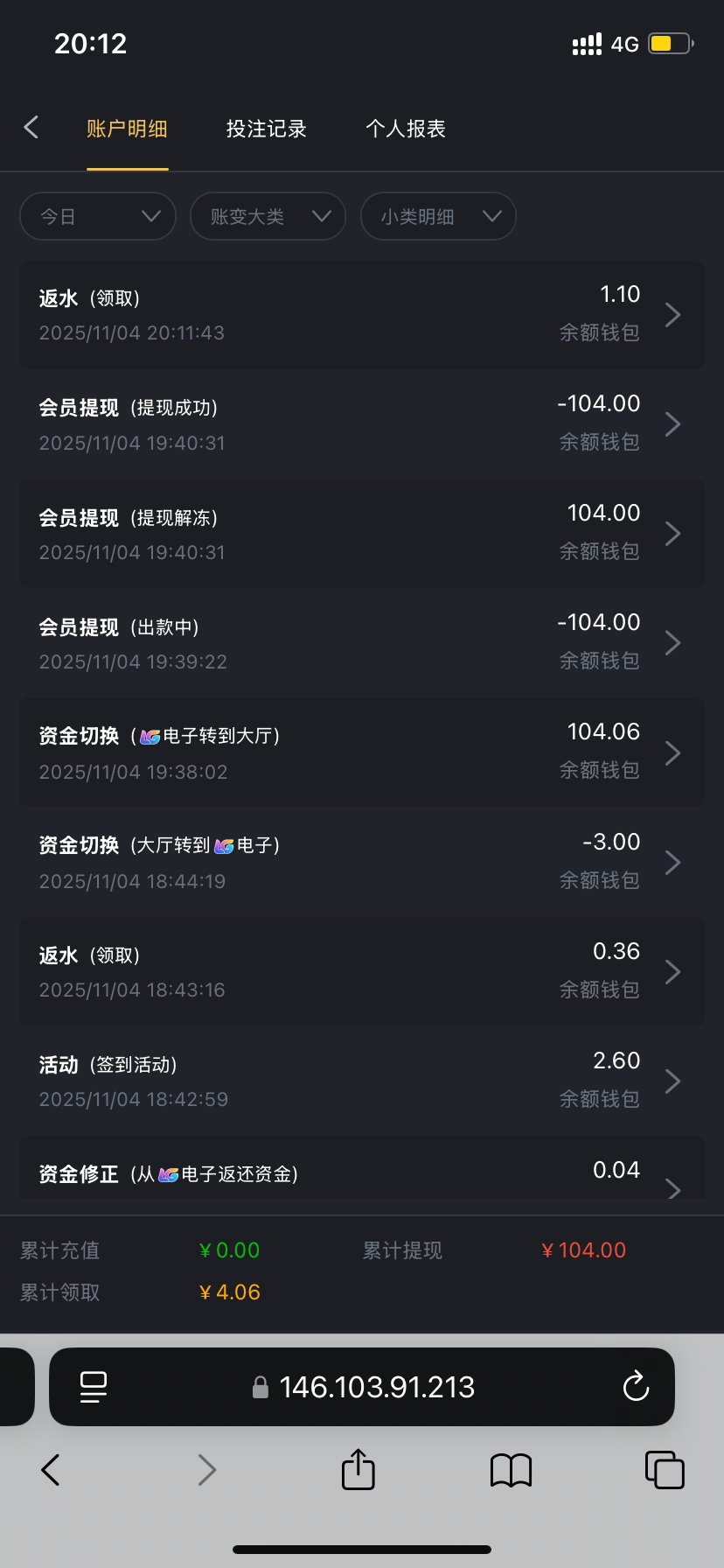724x1568 pixels.
Task: Open the 会员提现 (出款中) entry
Action: click(362, 643)
